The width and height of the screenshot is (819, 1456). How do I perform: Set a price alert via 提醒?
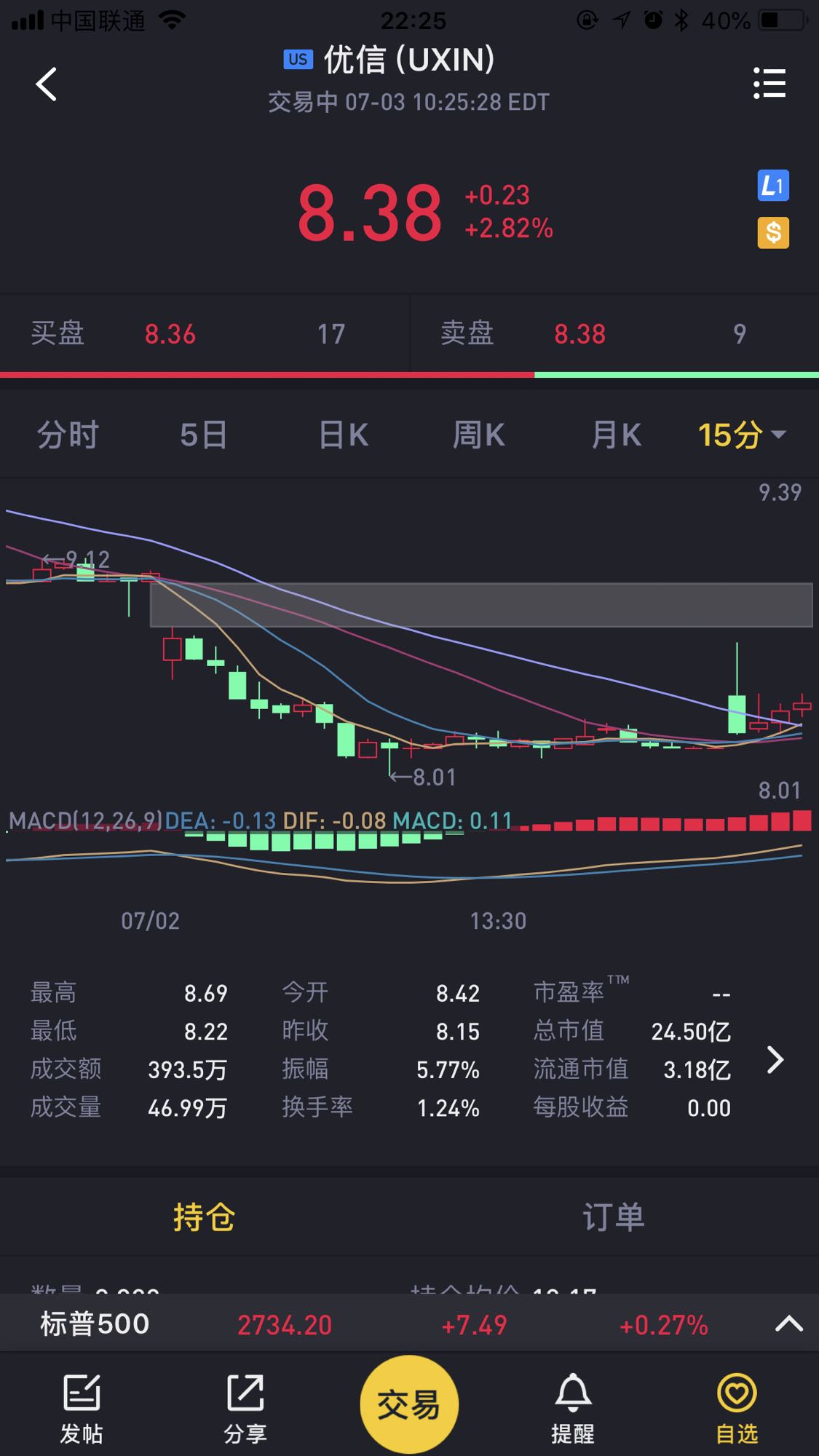[573, 1408]
